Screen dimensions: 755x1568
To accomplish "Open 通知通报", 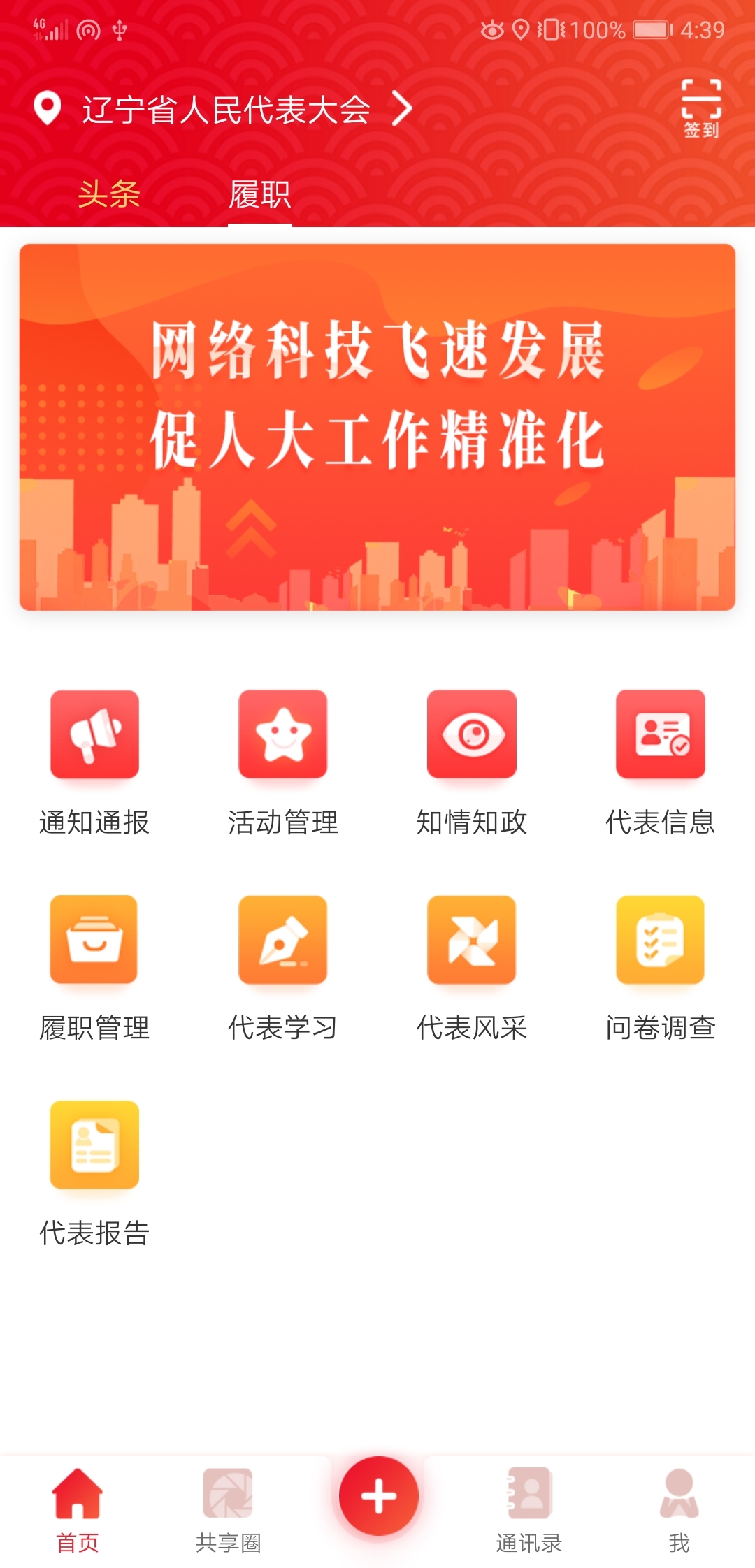I will pyautogui.click(x=94, y=762).
